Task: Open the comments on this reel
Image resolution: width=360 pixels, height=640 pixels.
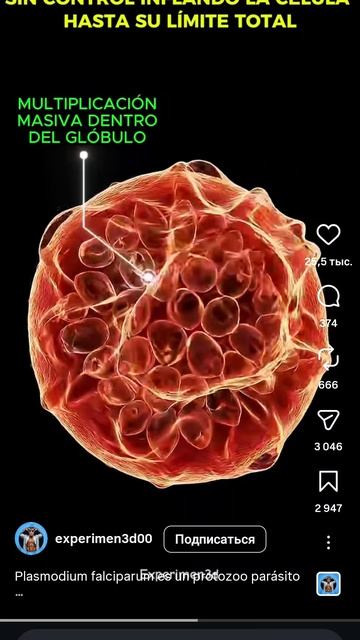Action: coord(329,296)
